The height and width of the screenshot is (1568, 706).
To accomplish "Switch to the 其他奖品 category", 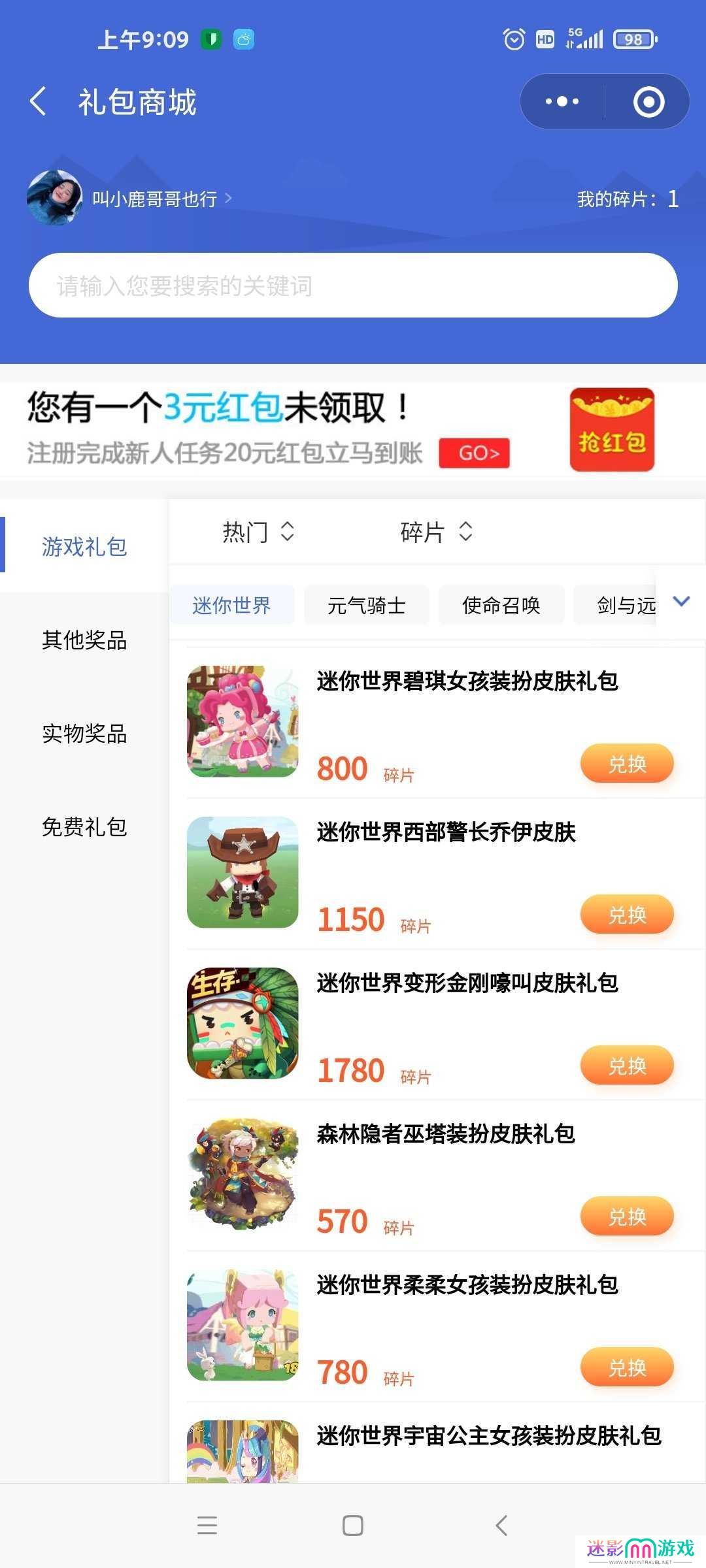I will pos(84,640).
